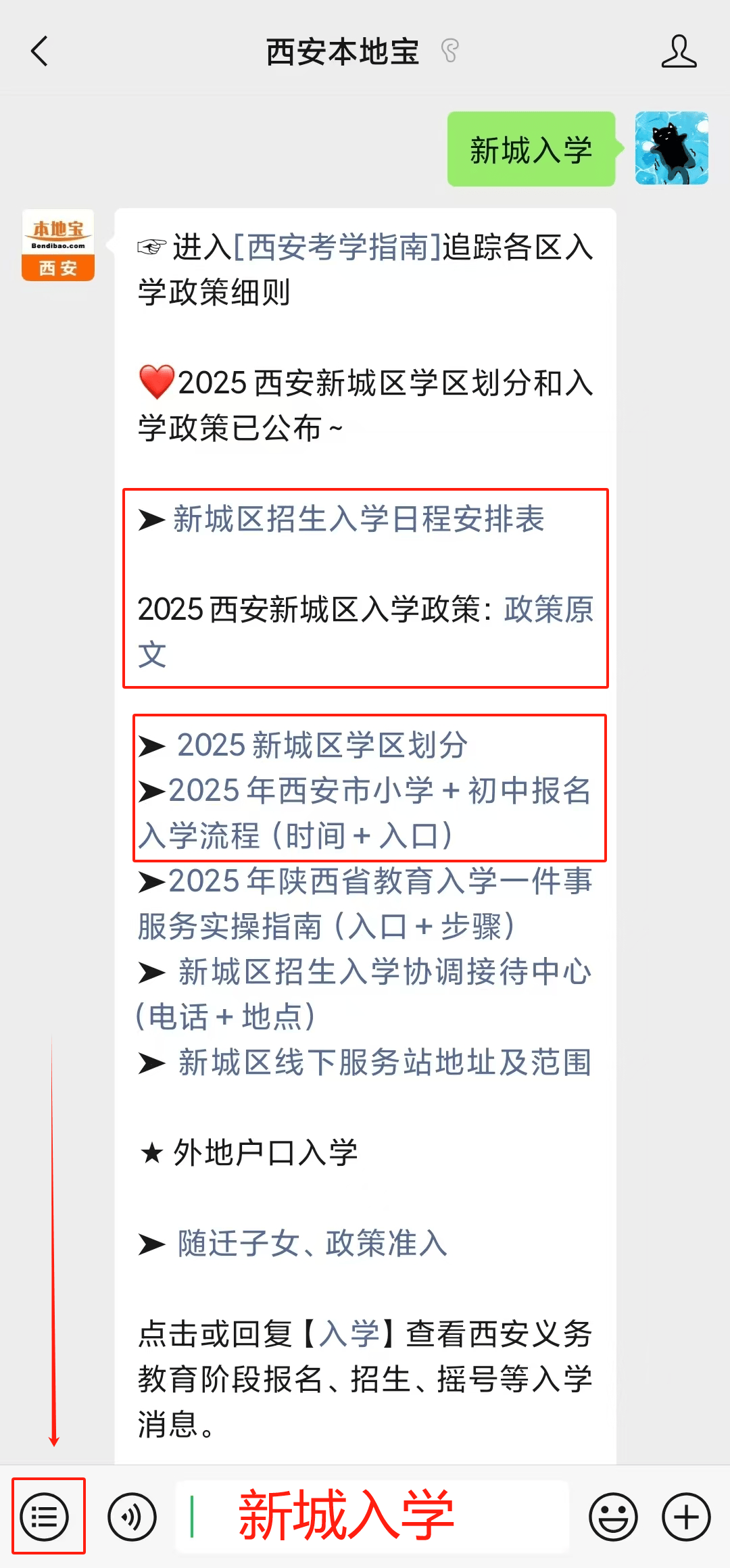Open the emoji picker

click(613, 1517)
